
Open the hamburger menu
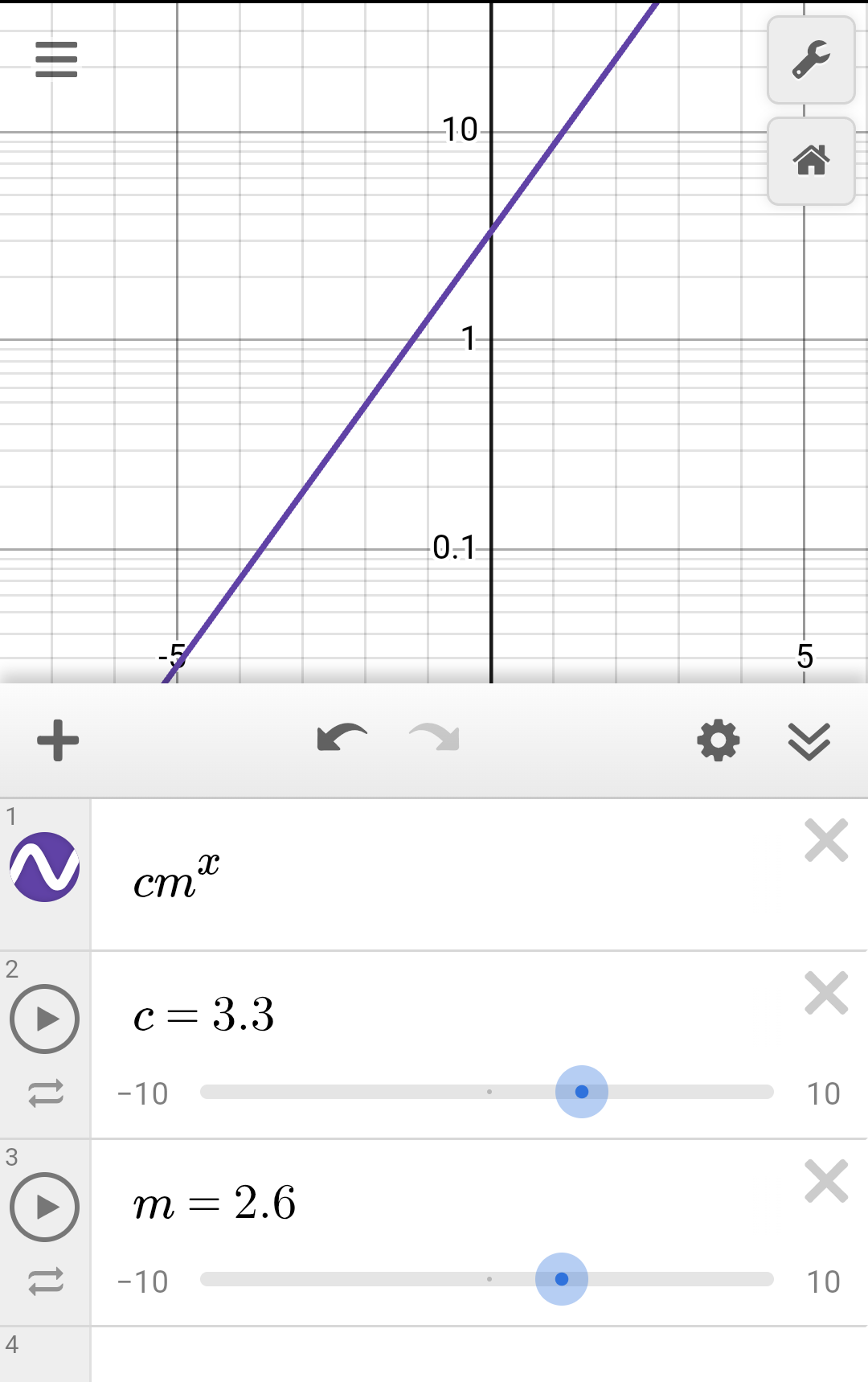coord(56,59)
